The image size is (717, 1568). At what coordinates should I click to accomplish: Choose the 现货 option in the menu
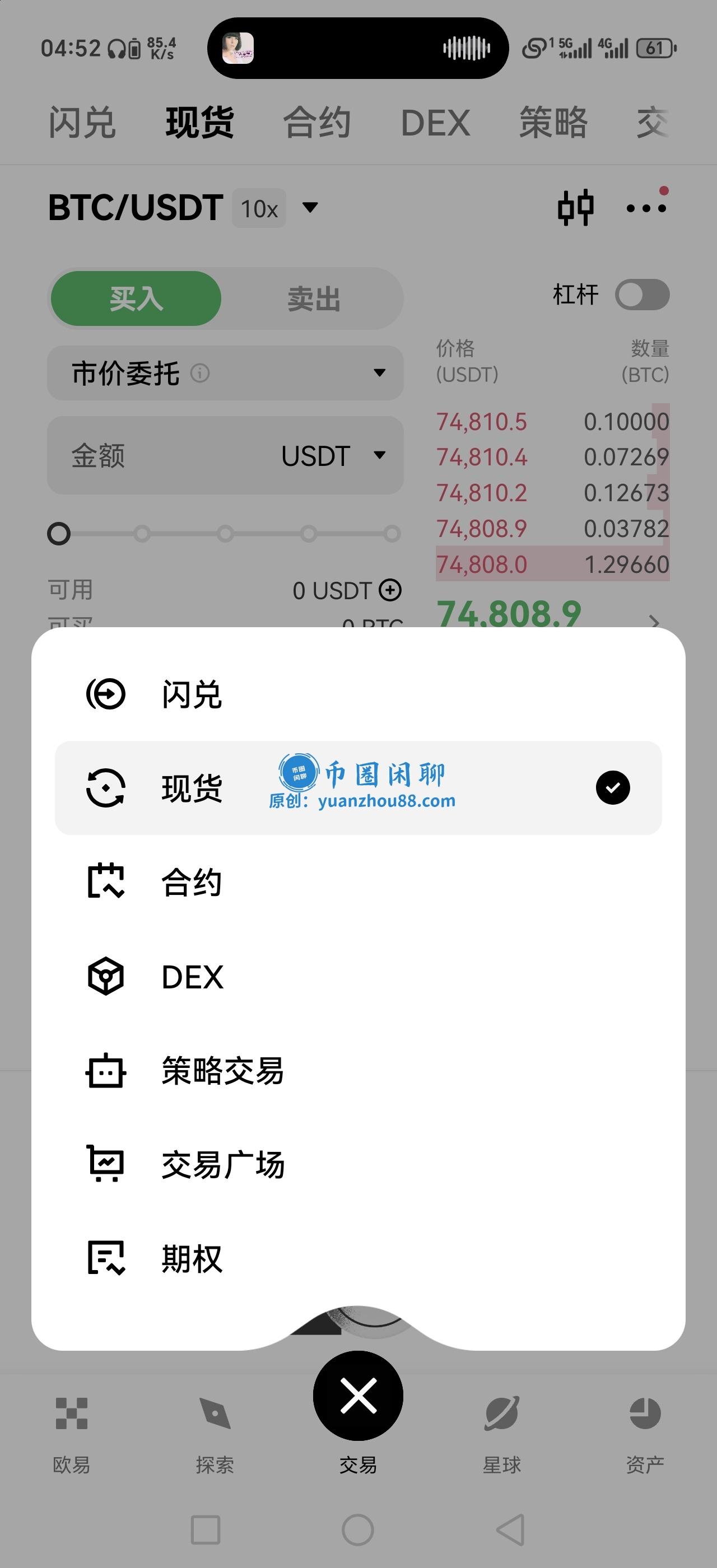click(x=191, y=788)
